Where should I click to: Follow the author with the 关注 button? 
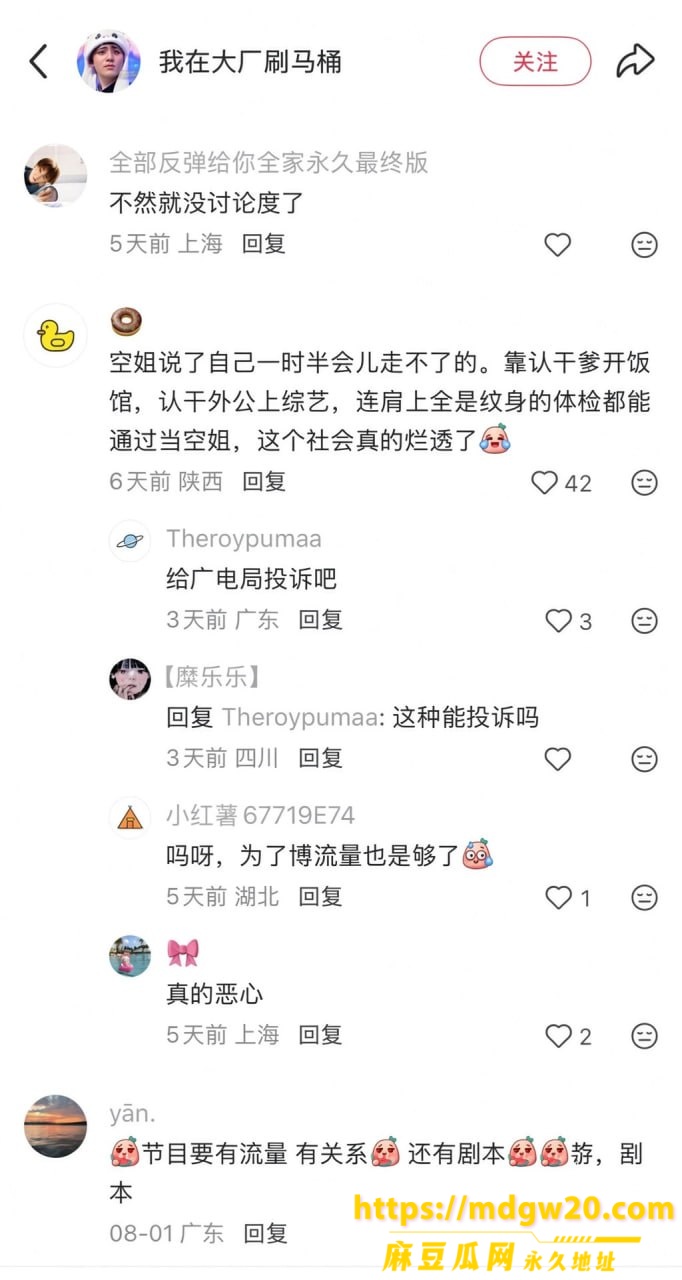[x=535, y=62]
